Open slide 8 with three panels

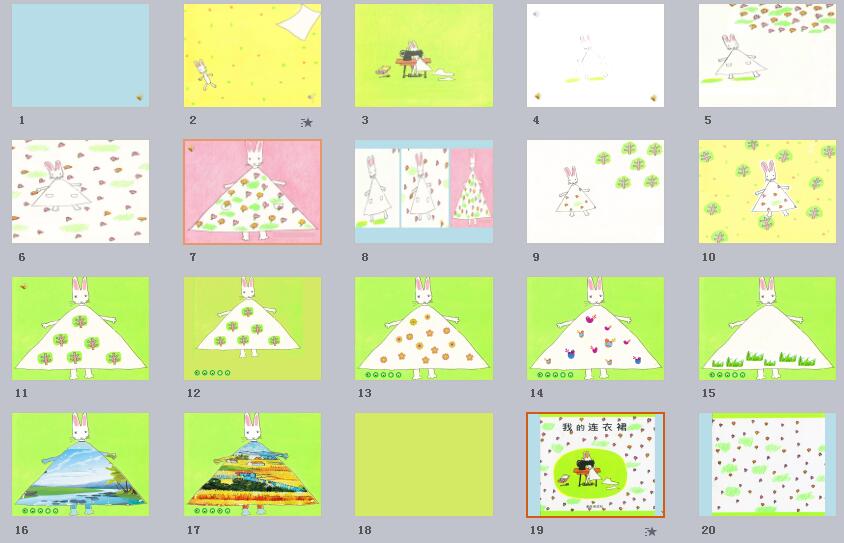click(x=423, y=191)
